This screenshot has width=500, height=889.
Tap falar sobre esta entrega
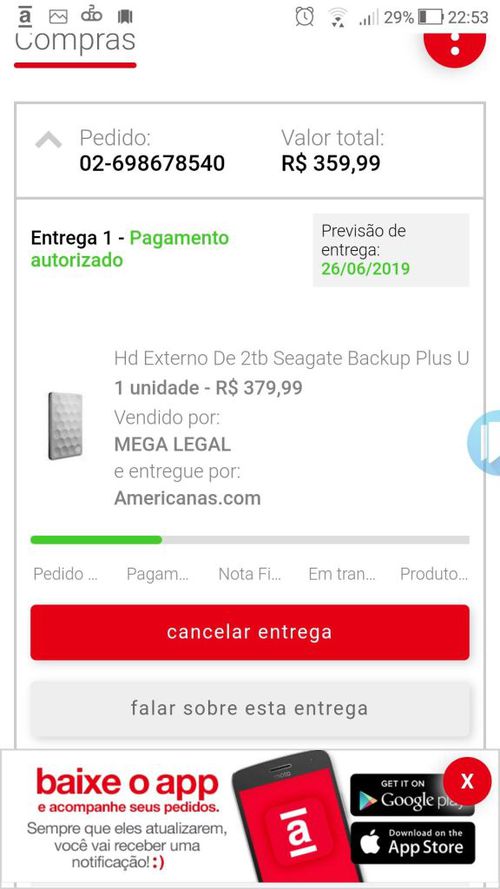(x=249, y=708)
